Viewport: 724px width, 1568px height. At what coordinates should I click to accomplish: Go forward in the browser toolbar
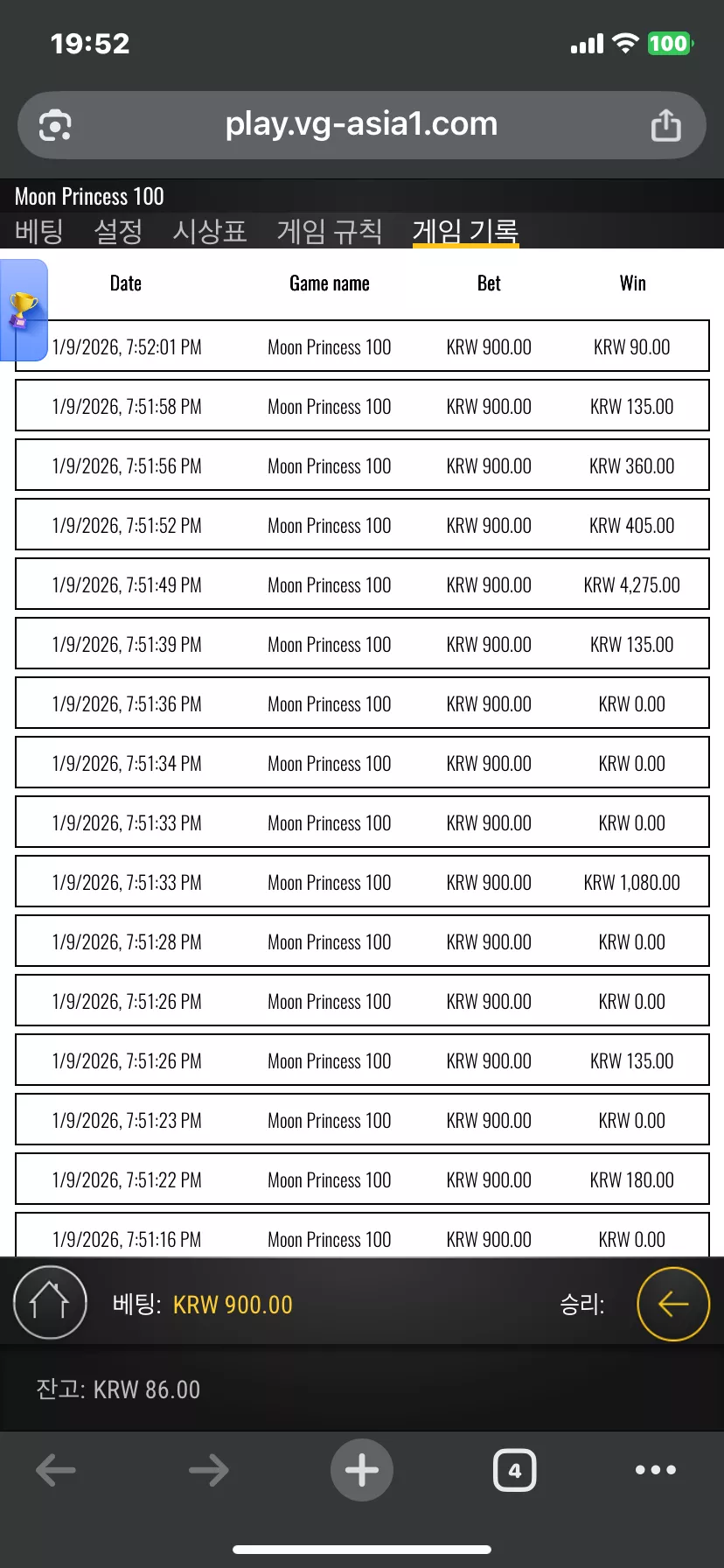pyautogui.click(x=209, y=1470)
